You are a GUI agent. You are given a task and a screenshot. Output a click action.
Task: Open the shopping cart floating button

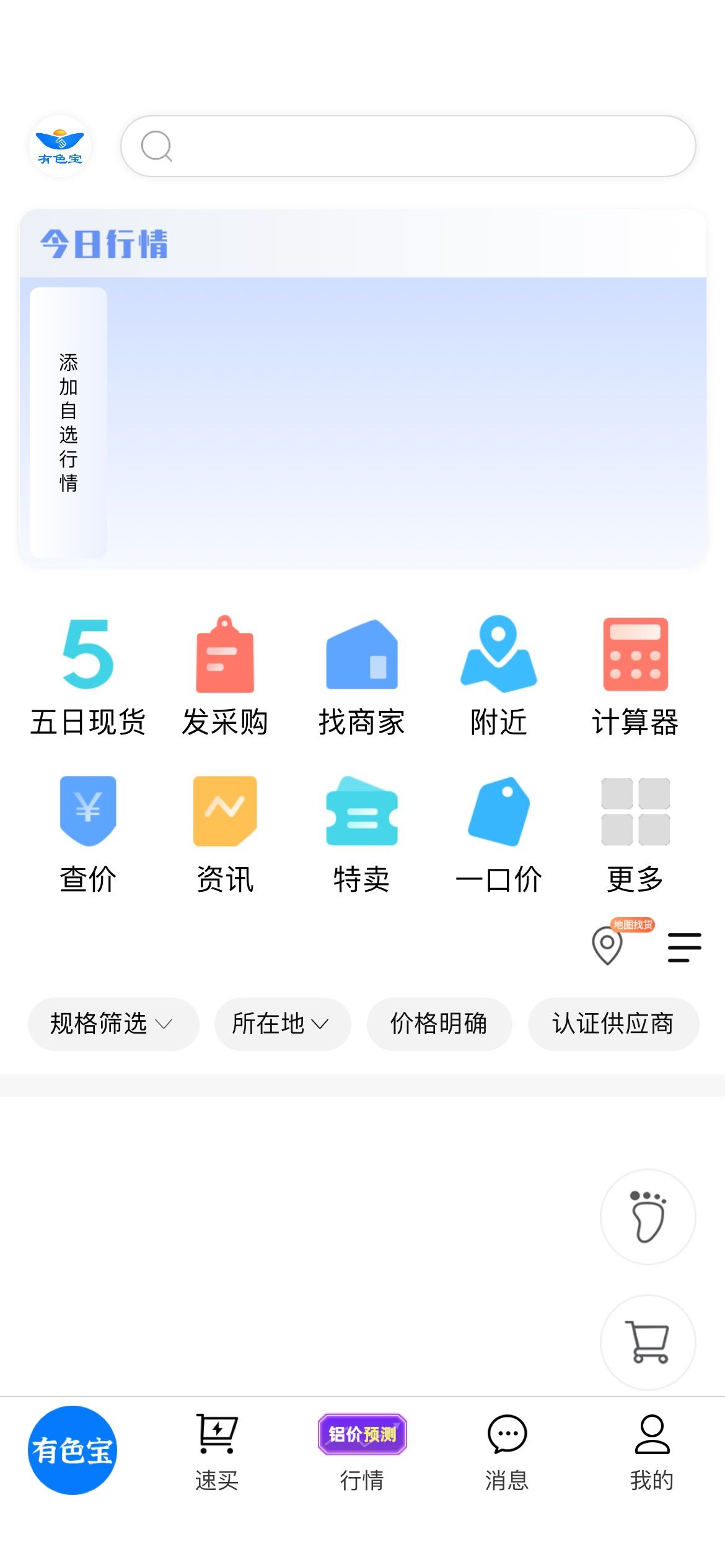click(x=648, y=1342)
